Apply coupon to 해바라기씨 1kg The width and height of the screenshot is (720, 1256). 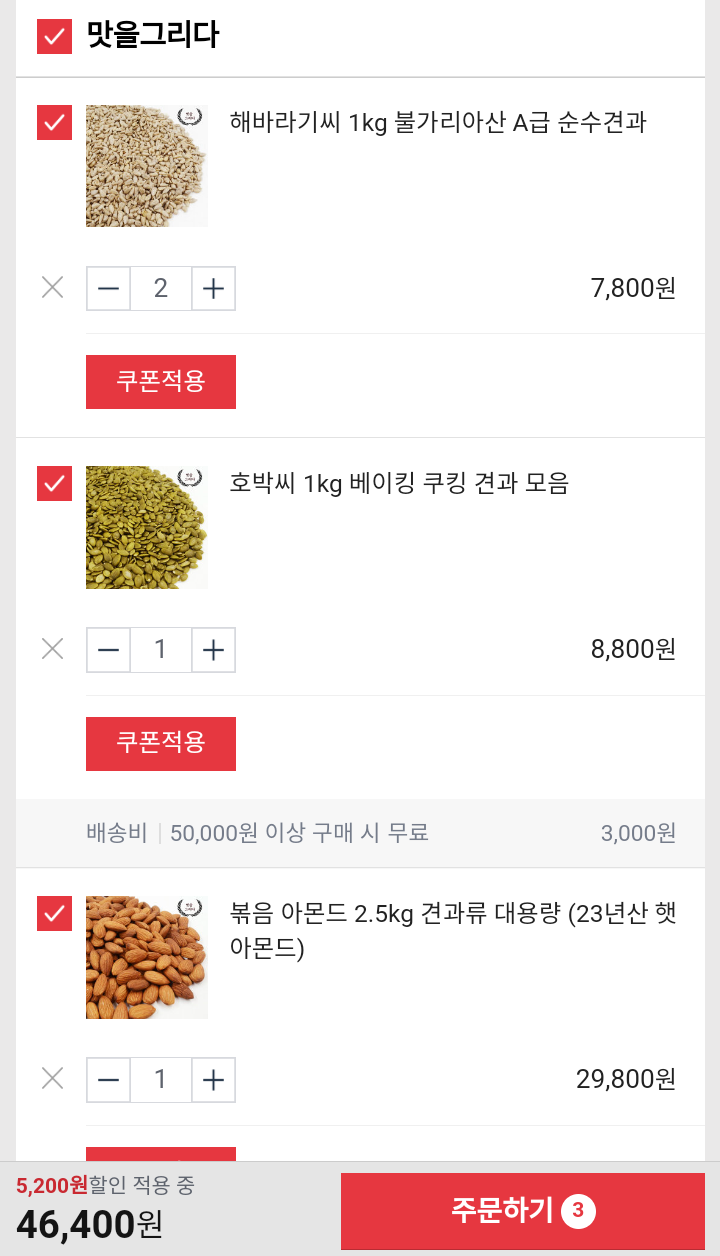[161, 382]
